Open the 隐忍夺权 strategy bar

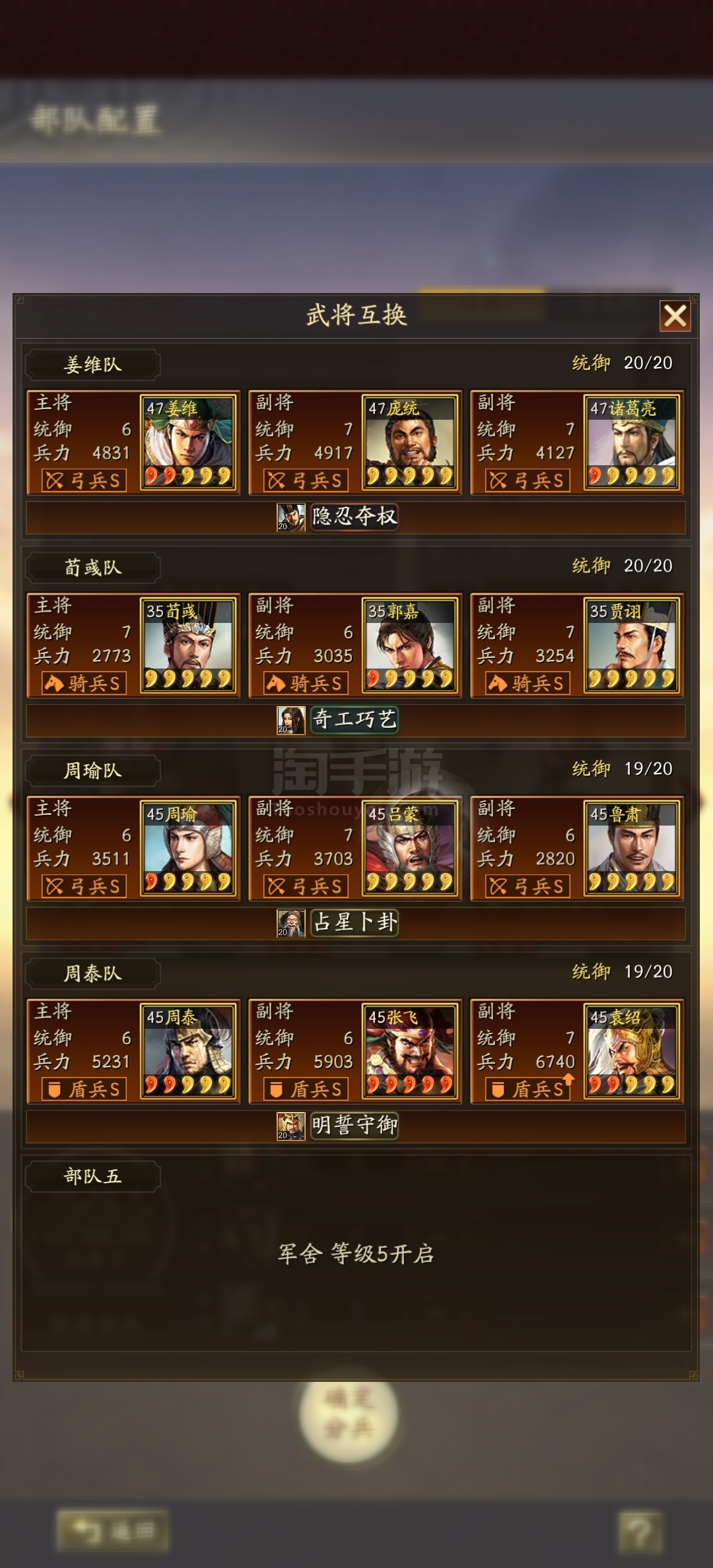click(356, 517)
